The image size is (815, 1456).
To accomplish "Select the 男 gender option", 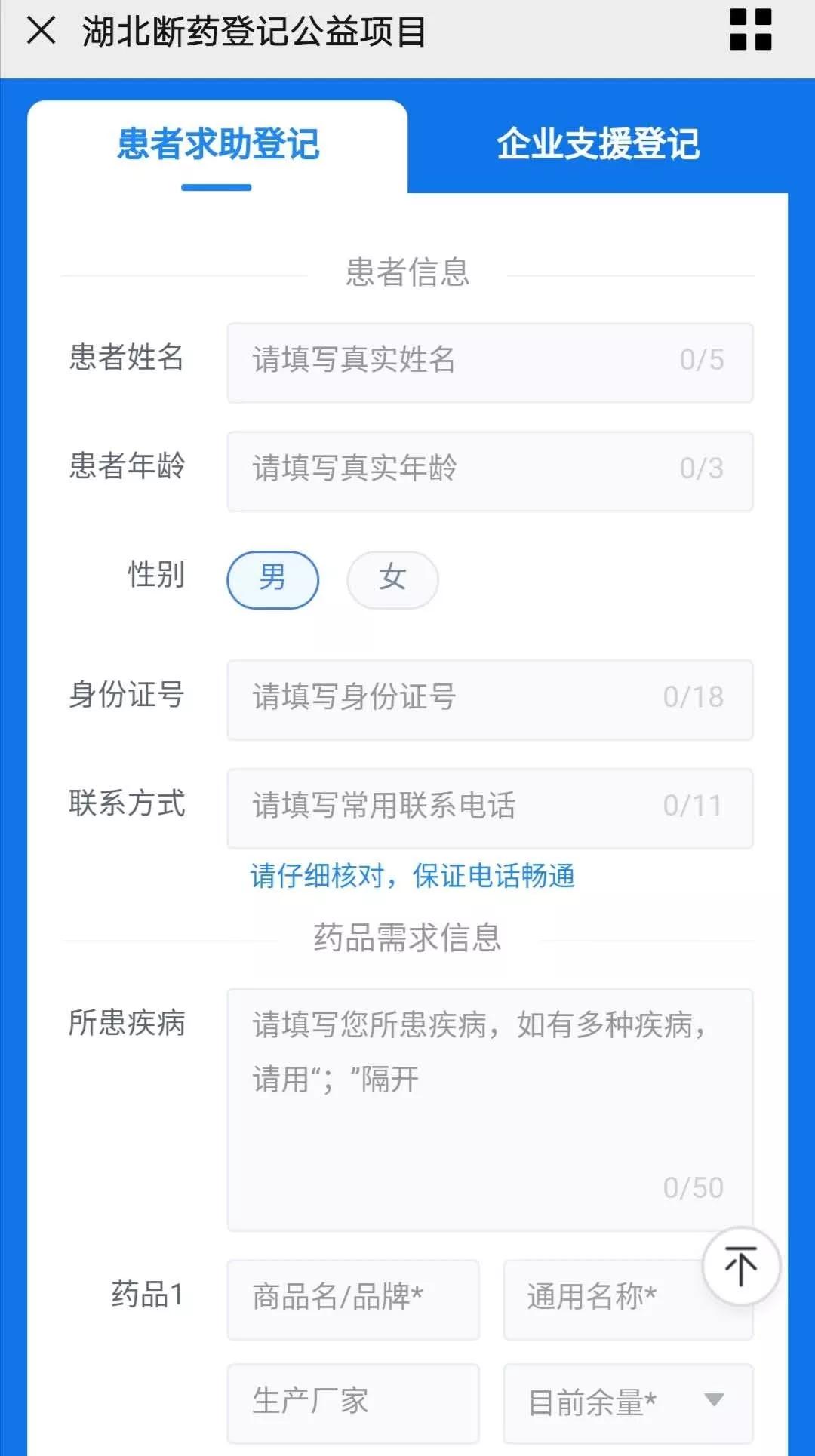I will [272, 579].
